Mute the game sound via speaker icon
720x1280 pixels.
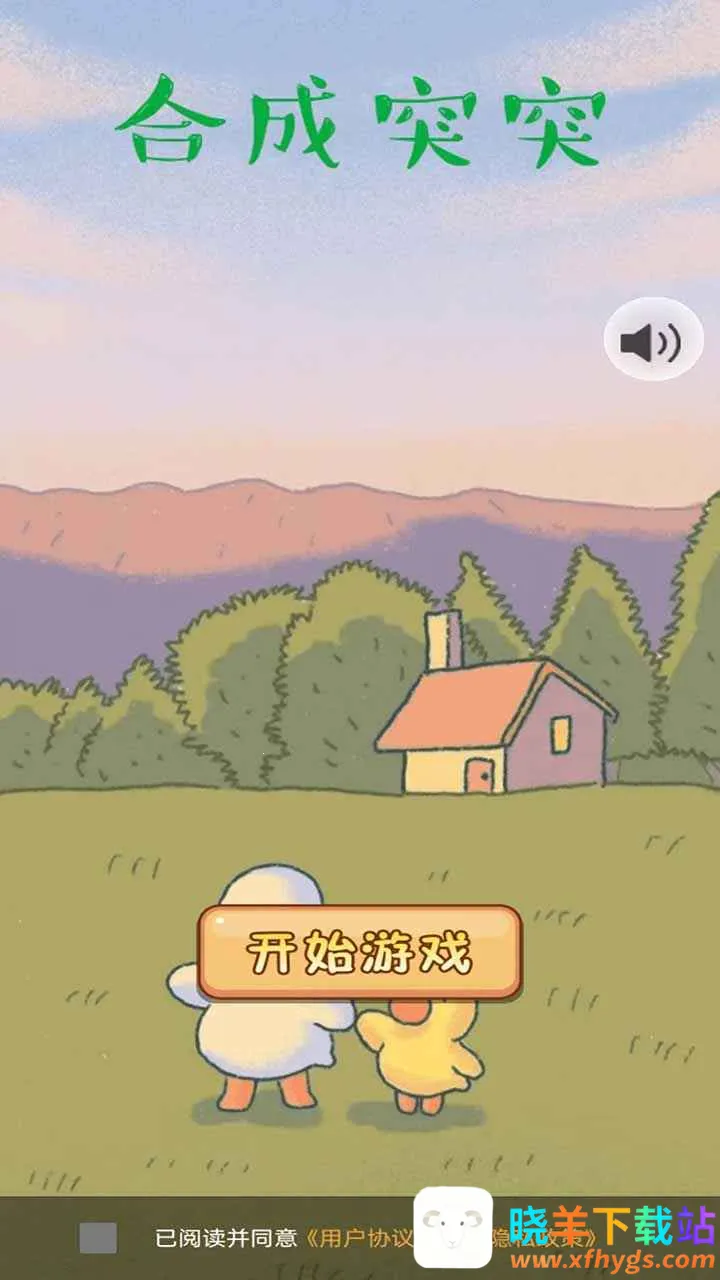[x=653, y=340]
